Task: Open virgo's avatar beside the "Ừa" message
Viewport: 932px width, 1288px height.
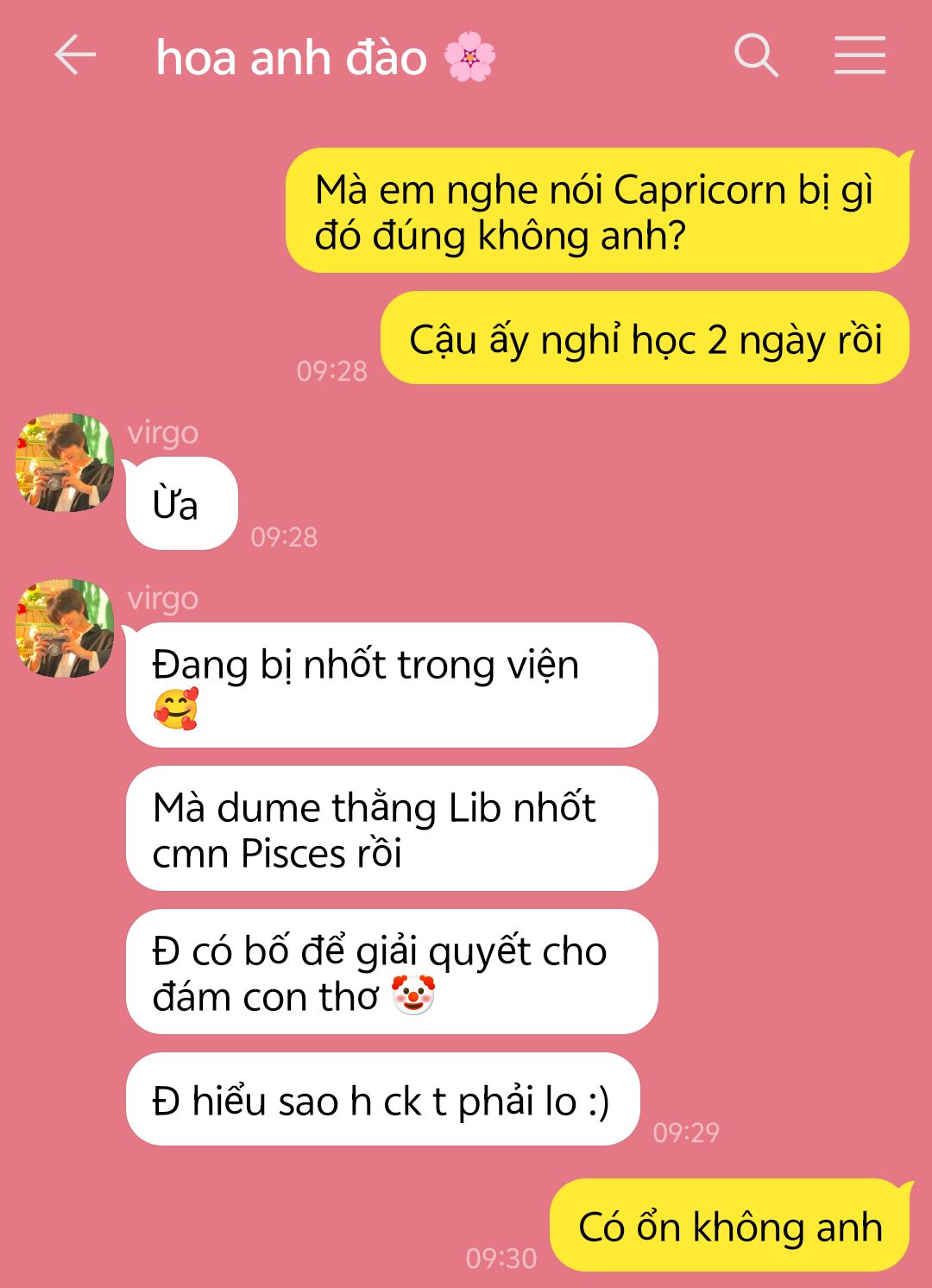Action: tap(65, 463)
